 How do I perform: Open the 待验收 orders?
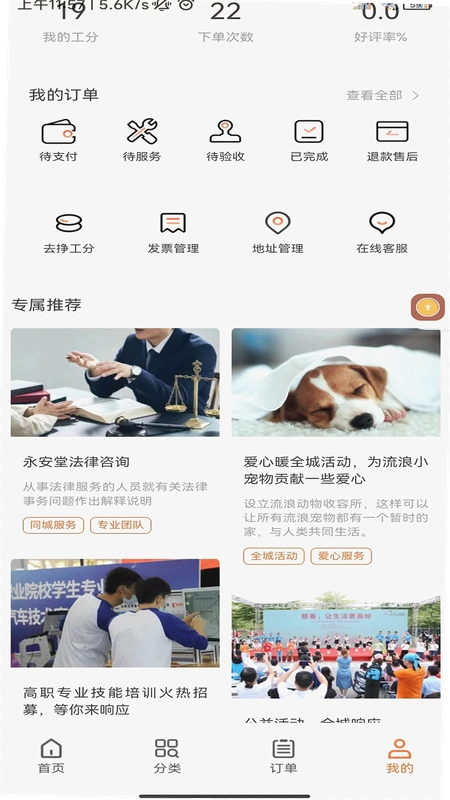225,140
